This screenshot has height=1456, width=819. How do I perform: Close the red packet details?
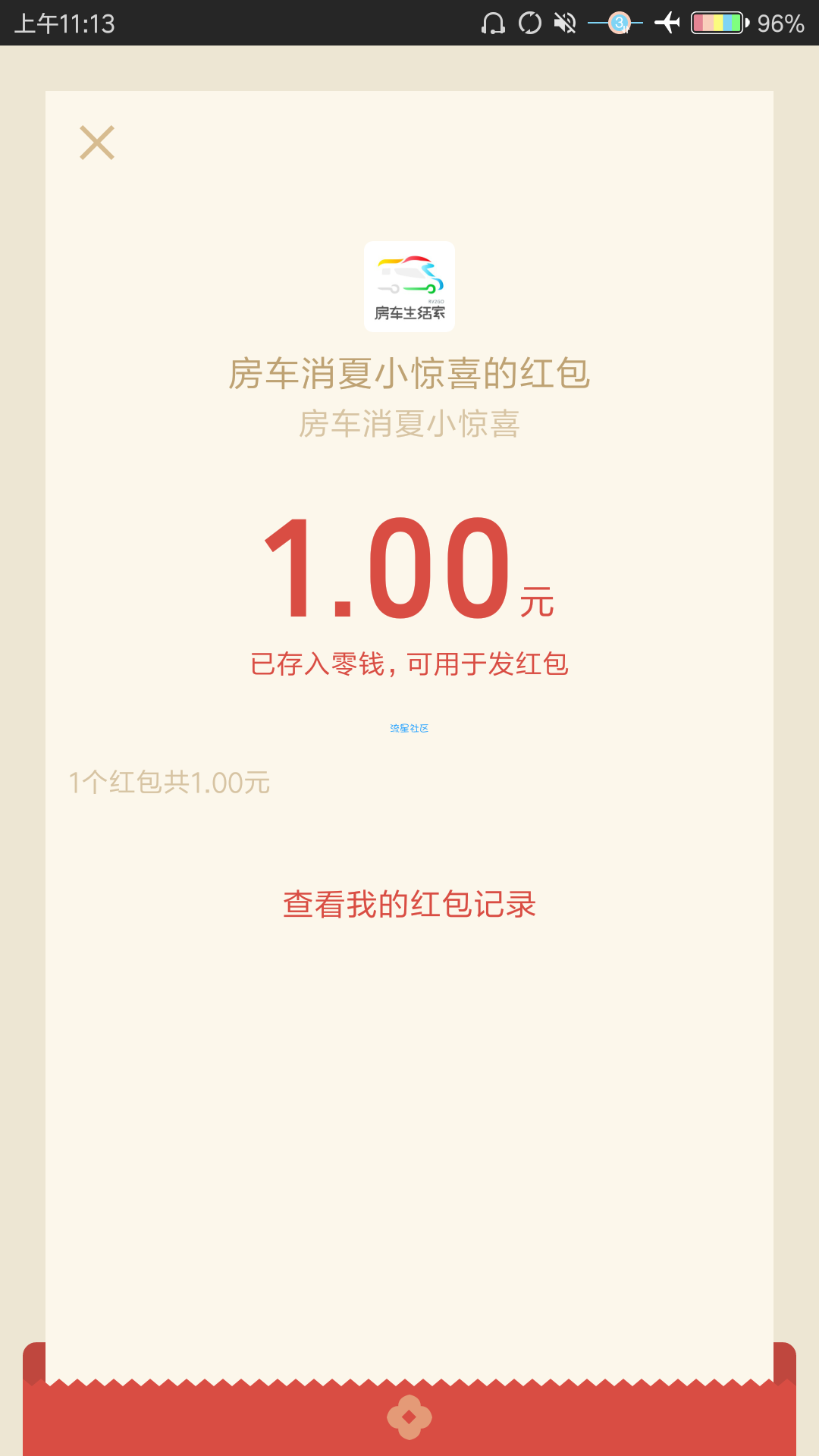[97, 143]
